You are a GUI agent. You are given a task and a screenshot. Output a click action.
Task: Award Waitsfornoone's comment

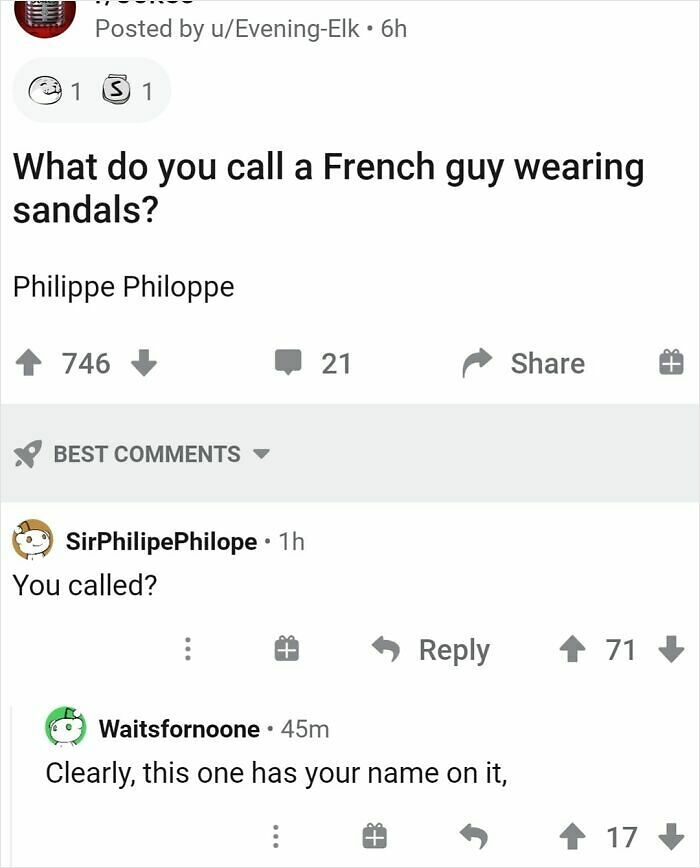[x=373, y=836]
